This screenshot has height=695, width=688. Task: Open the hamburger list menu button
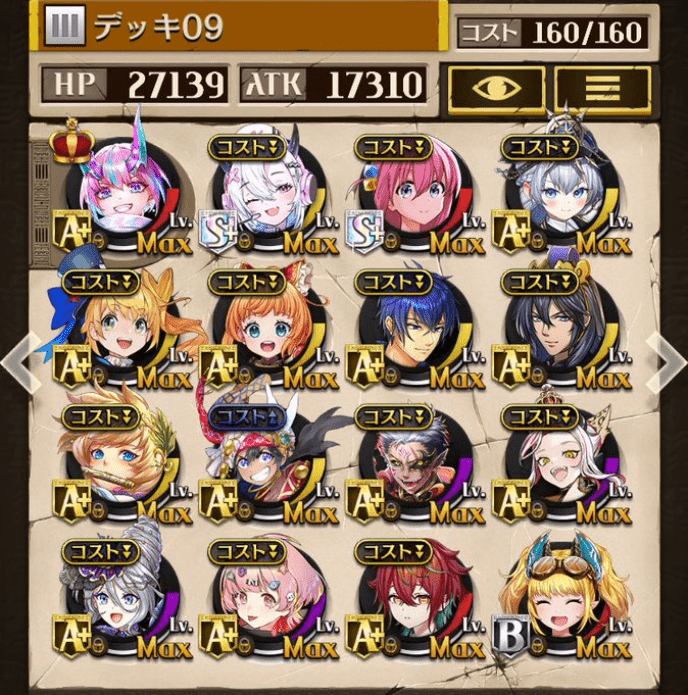pos(602,88)
